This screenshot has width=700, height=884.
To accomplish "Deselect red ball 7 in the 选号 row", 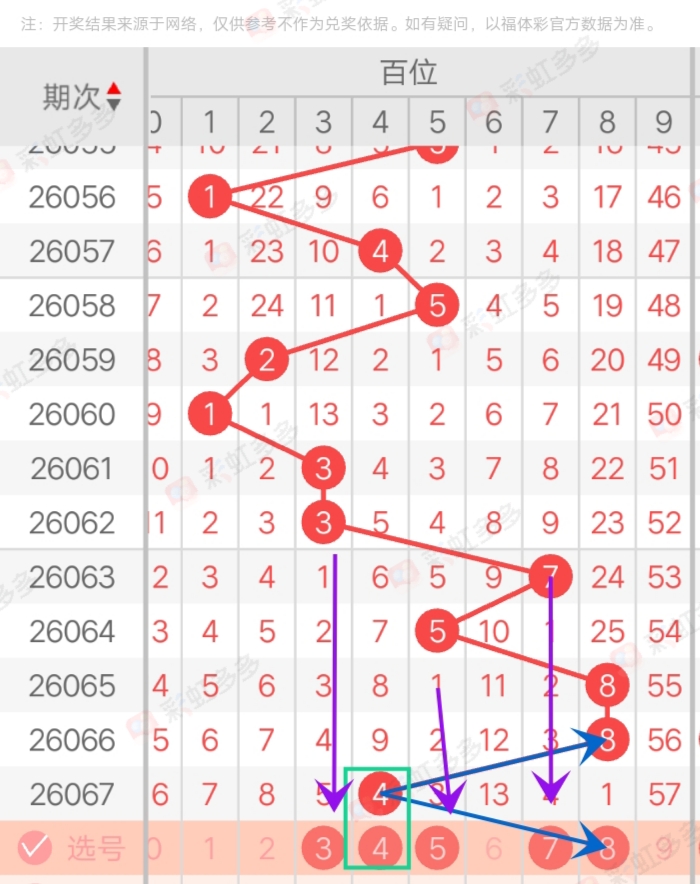I will tap(550, 850).
